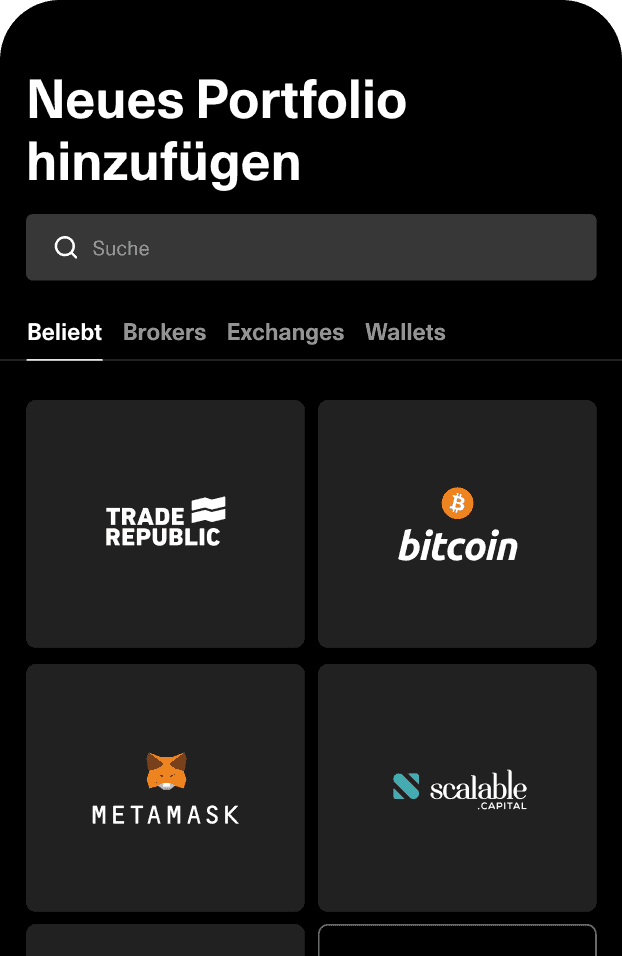Show the Wallets tab
Viewport: 622px width, 956px height.
coord(405,332)
